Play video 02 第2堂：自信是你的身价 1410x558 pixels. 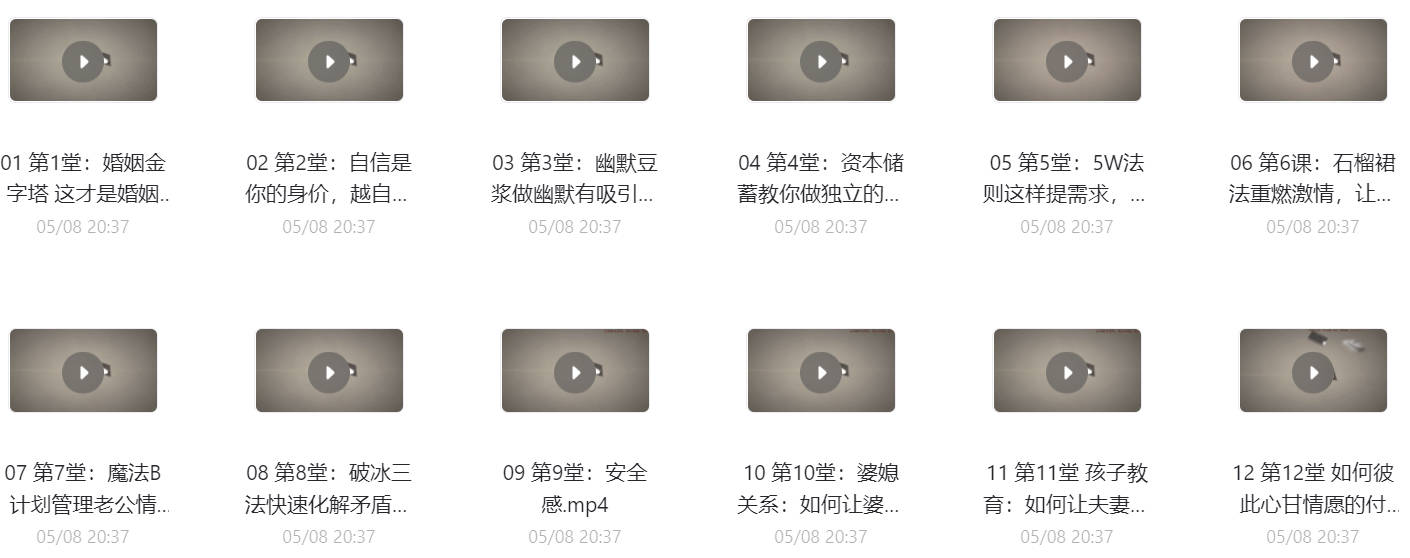coord(329,61)
